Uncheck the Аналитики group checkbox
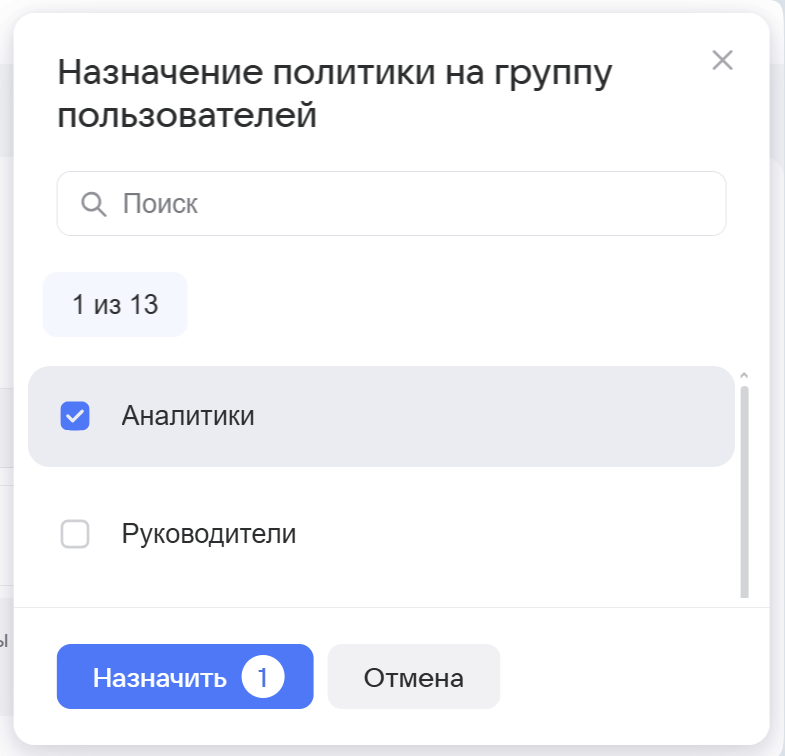785x756 pixels. [x=75, y=416]
